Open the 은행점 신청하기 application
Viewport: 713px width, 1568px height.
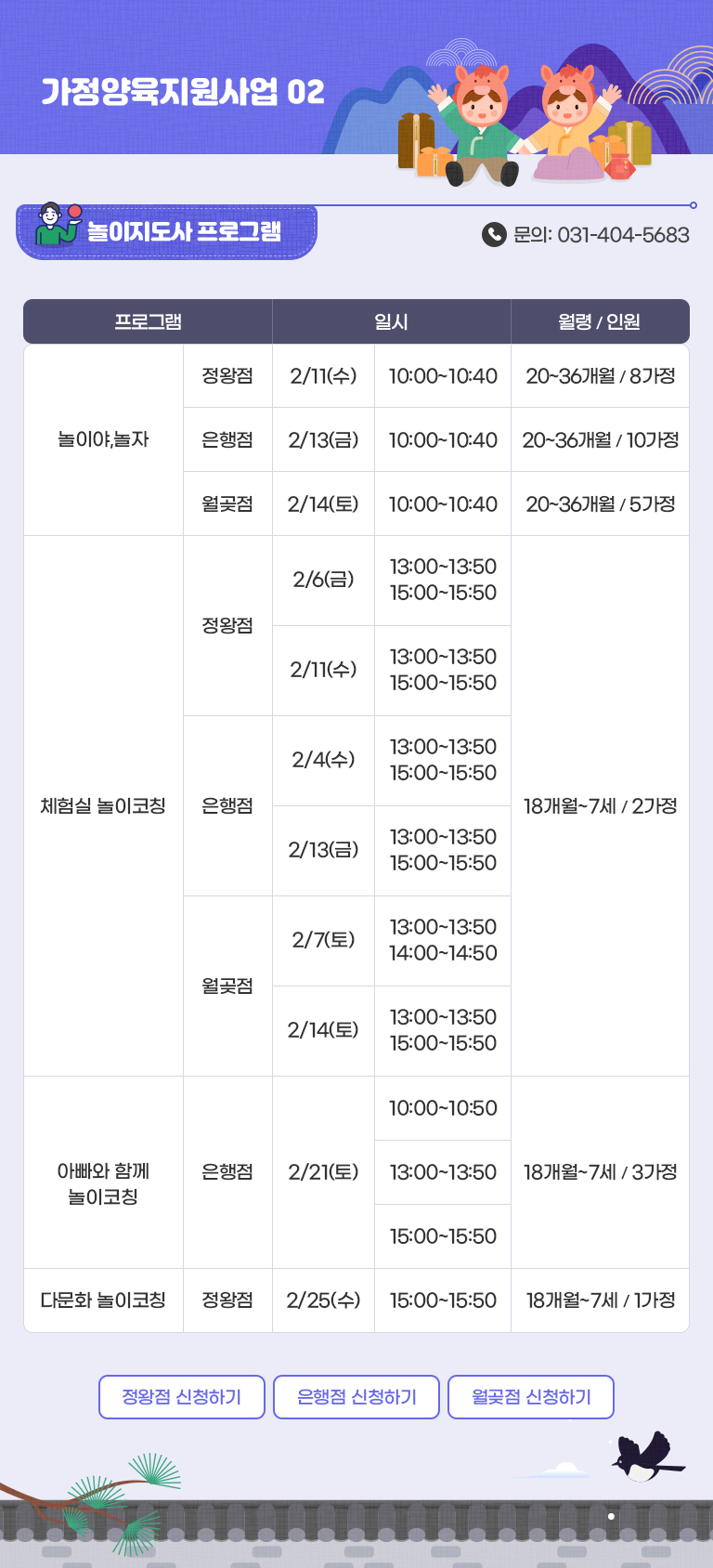(x=356, y=1397)
